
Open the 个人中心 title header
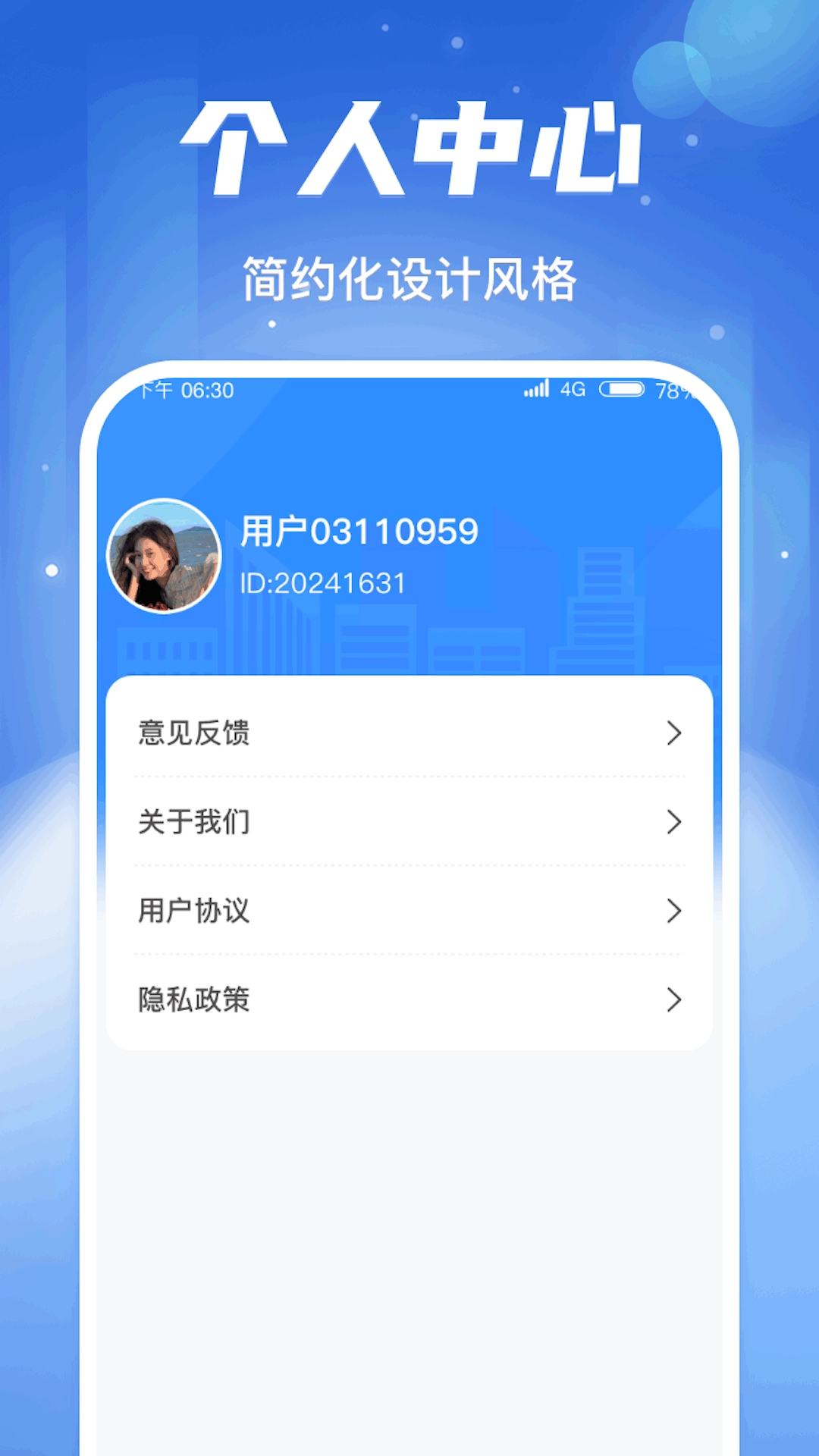409,144
